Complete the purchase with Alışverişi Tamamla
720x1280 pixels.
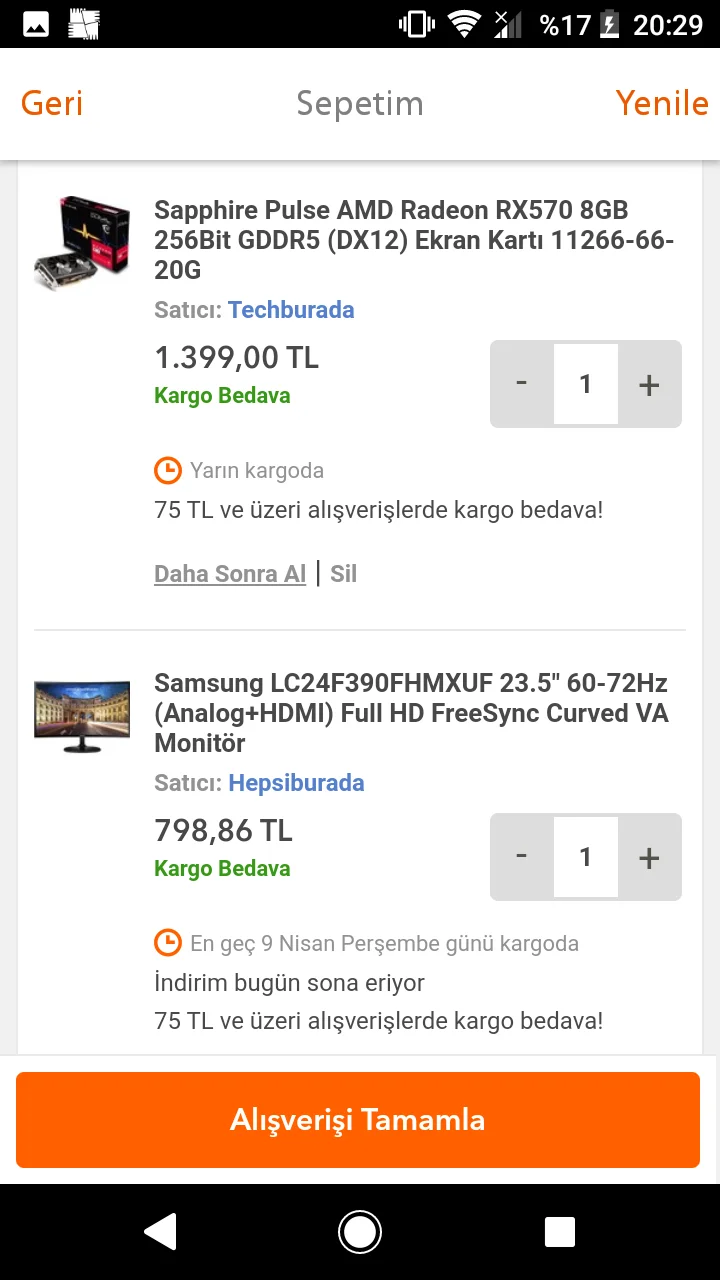(x=358, y=1119)
